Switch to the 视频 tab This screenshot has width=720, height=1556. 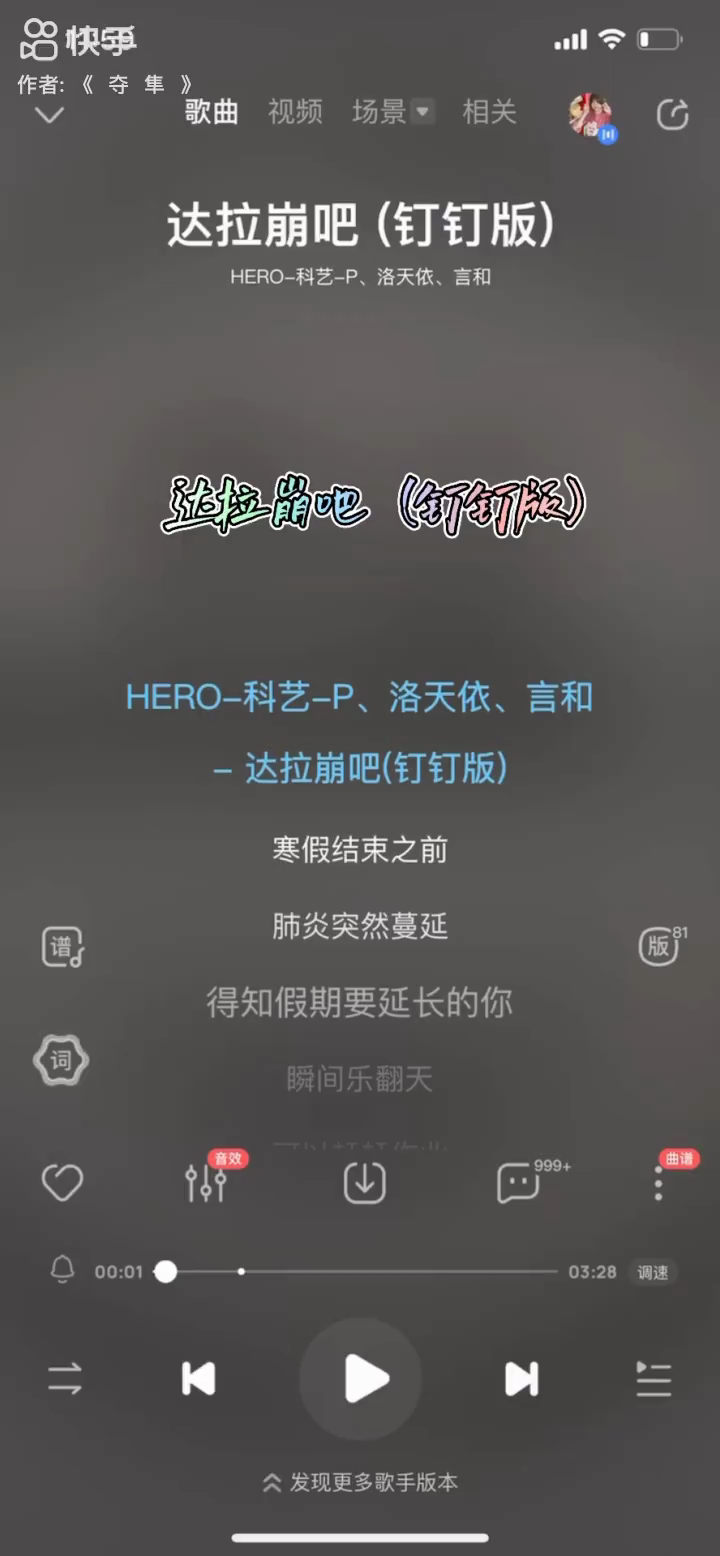(x=295, y=112)
